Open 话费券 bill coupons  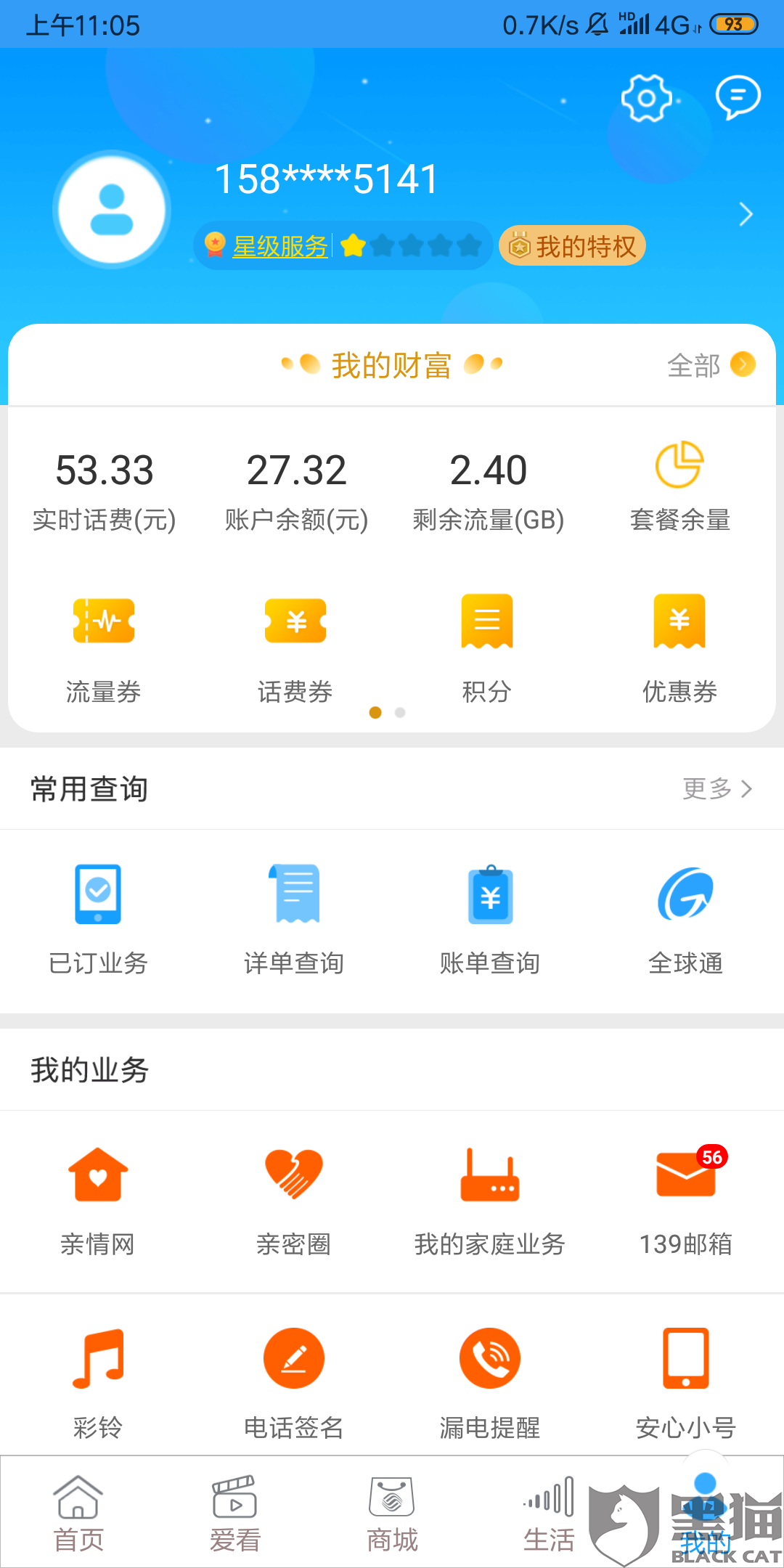pyautogui.click(x=295, y=646)
